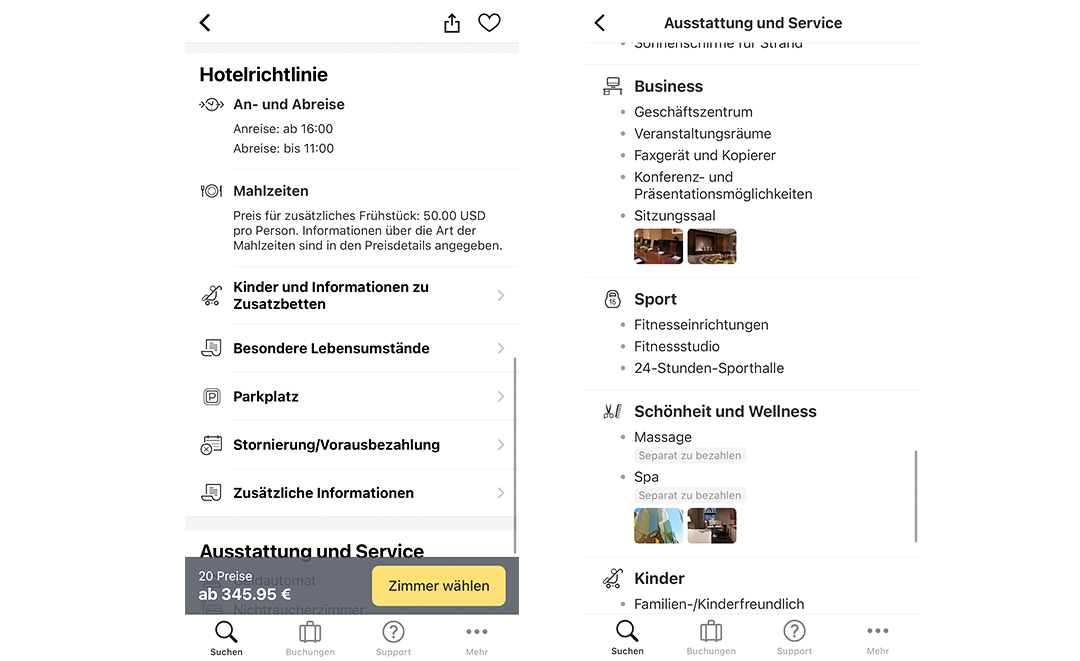Add the hotel to favorites
Image resolution: width=1080 pixels, height=661 pixels.
tap(489, 23)
